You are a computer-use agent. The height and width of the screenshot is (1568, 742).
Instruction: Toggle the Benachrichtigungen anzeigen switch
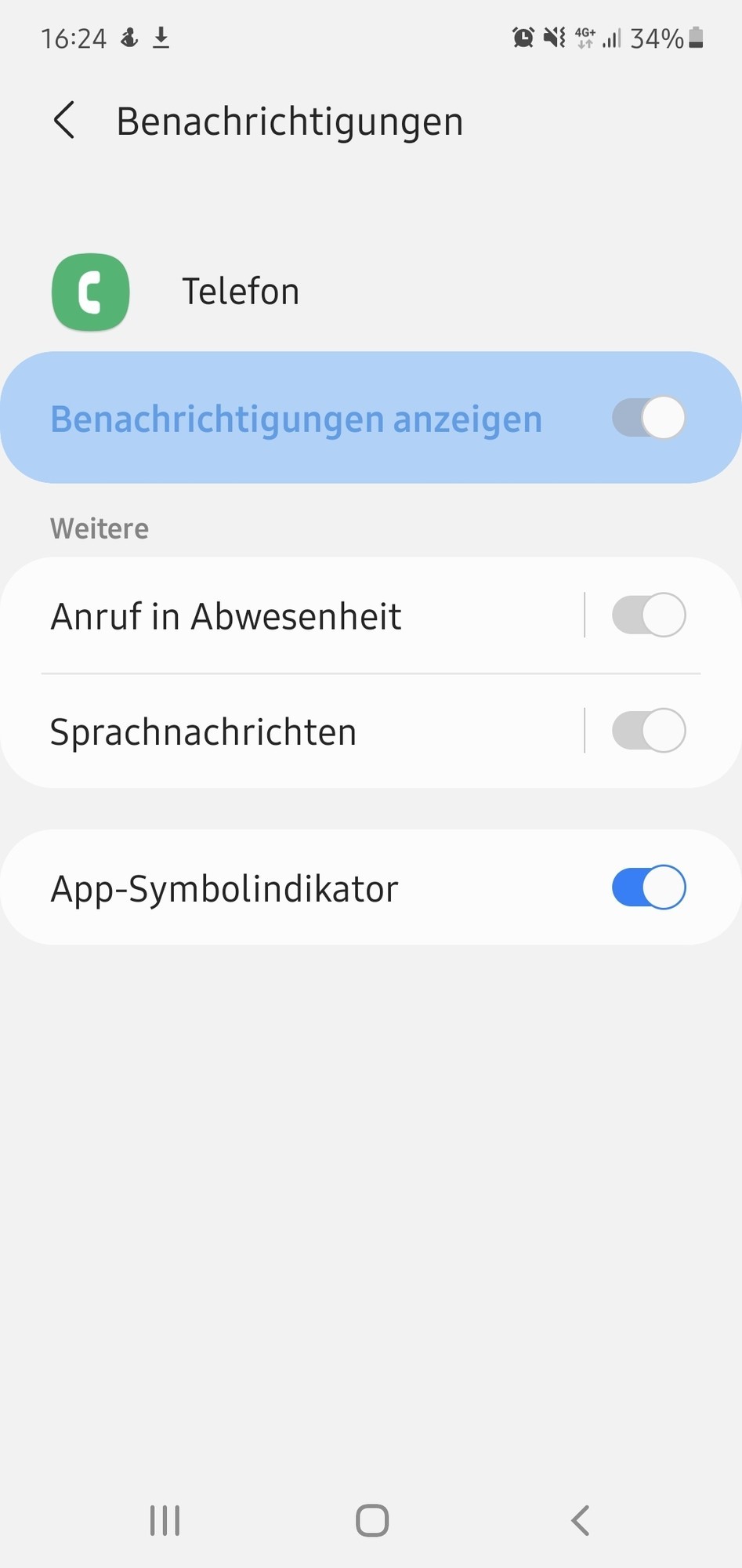648,418
